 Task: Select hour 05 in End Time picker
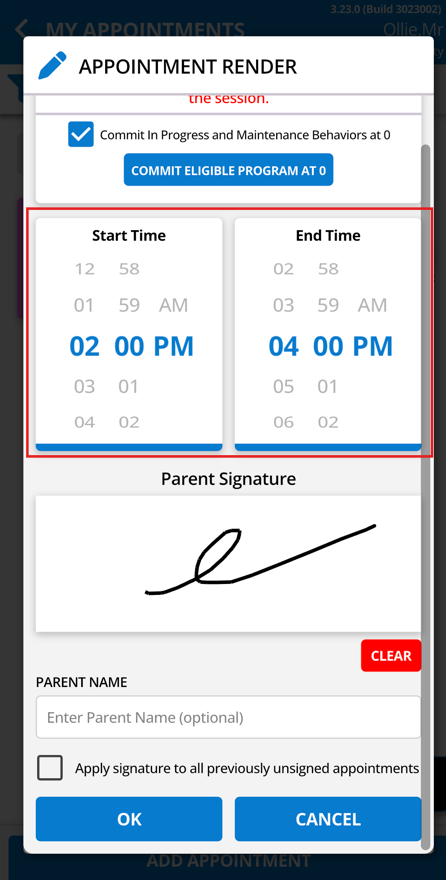pos(283,386)
